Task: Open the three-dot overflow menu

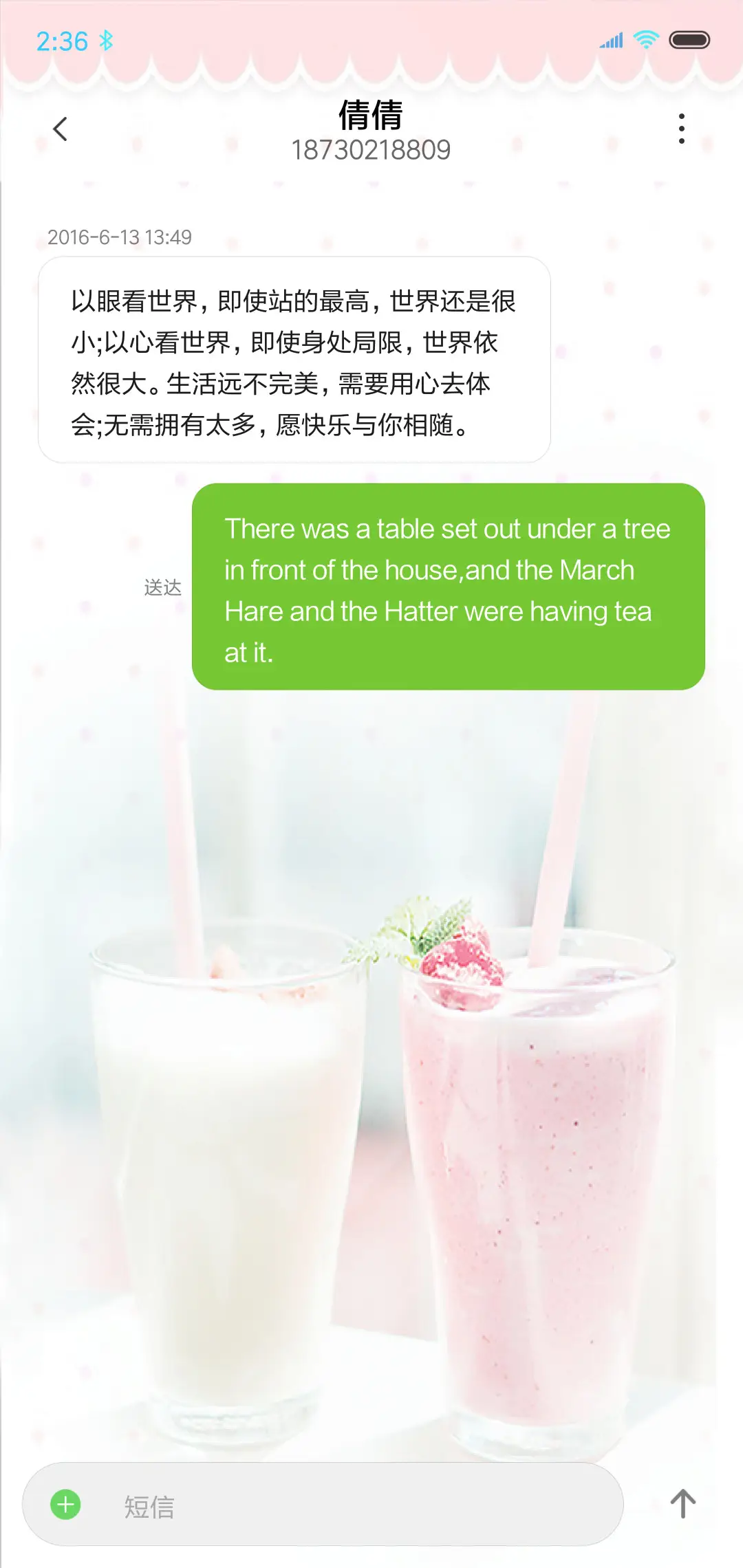Action: [x=682, y=129]
